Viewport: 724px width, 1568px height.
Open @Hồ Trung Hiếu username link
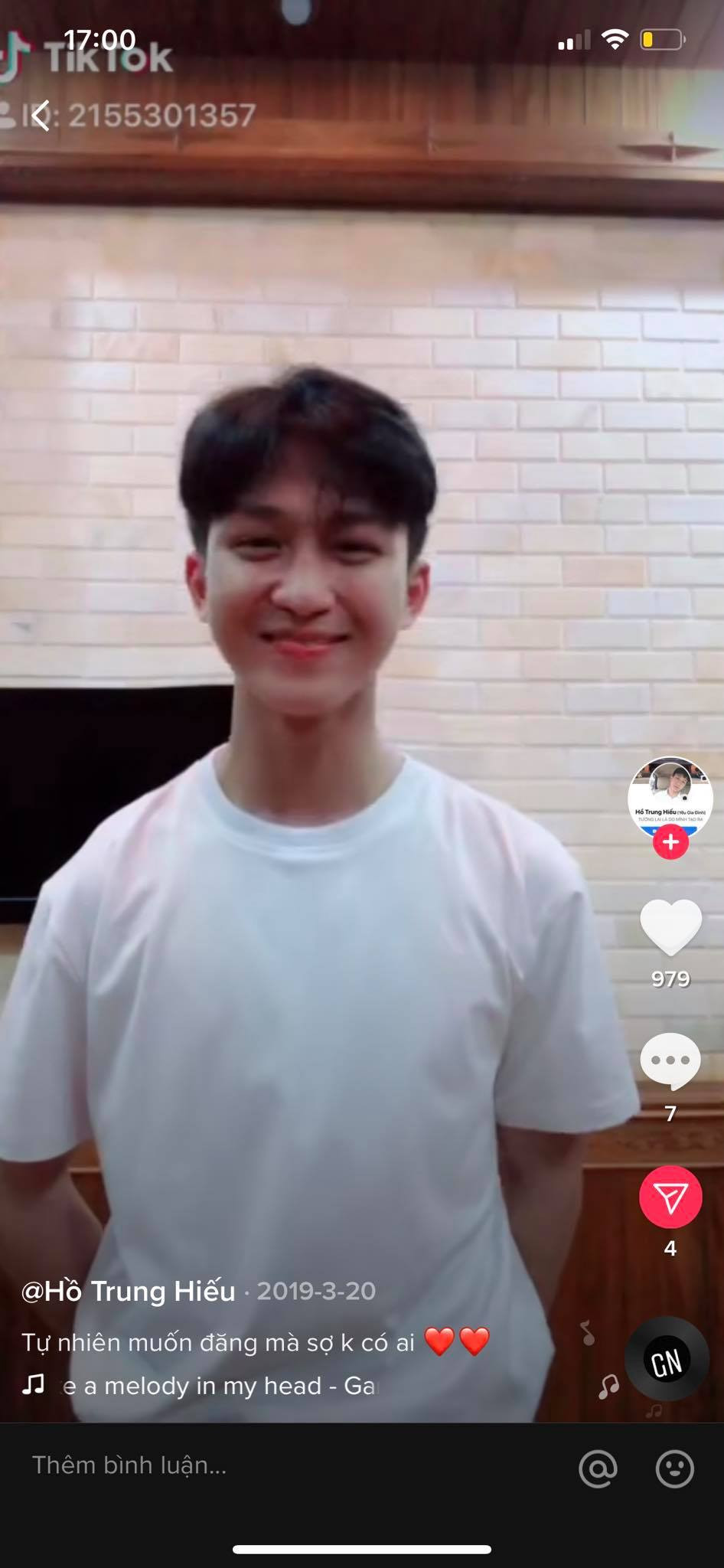click(129, 1291)
